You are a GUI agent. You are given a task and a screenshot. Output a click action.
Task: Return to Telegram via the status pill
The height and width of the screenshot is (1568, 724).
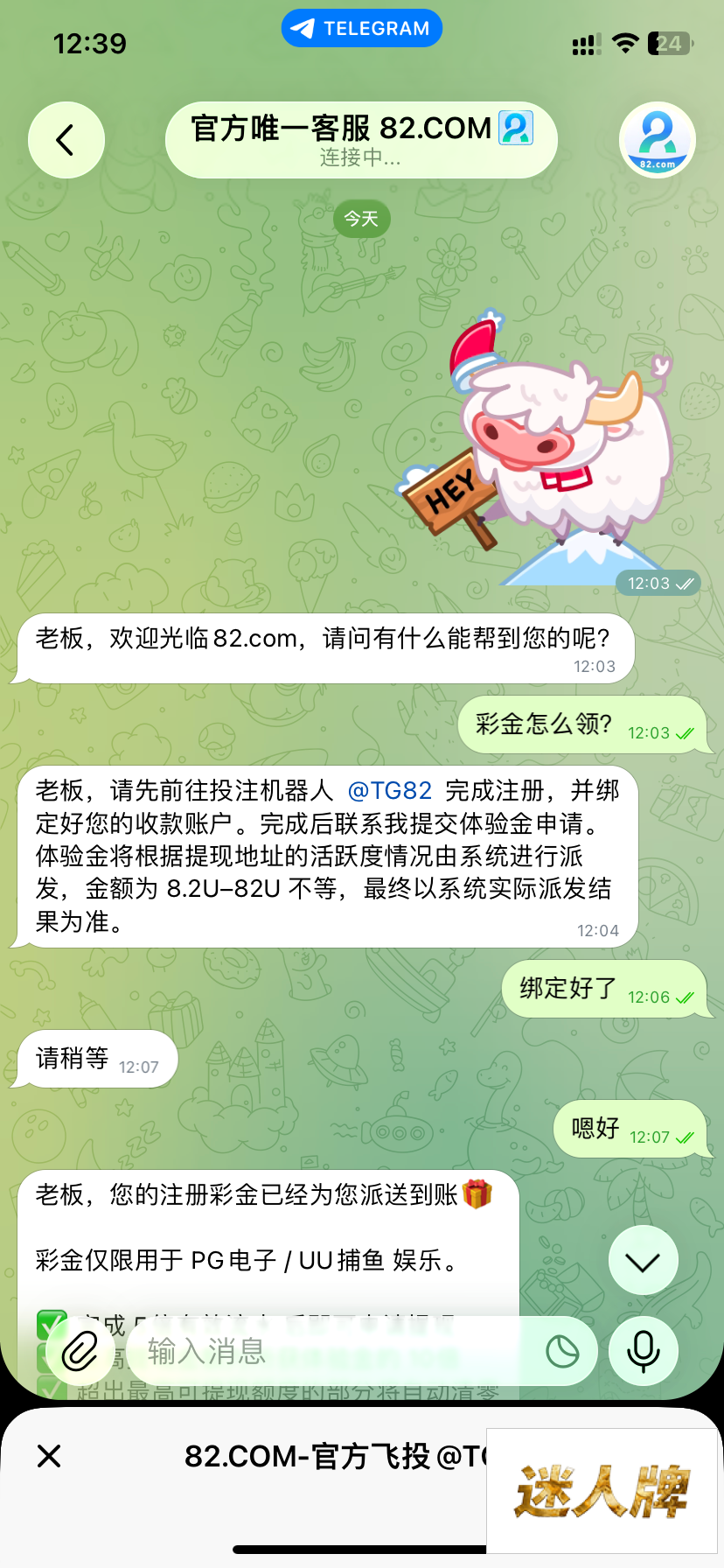pyautogui.click(x=361, y=28)
